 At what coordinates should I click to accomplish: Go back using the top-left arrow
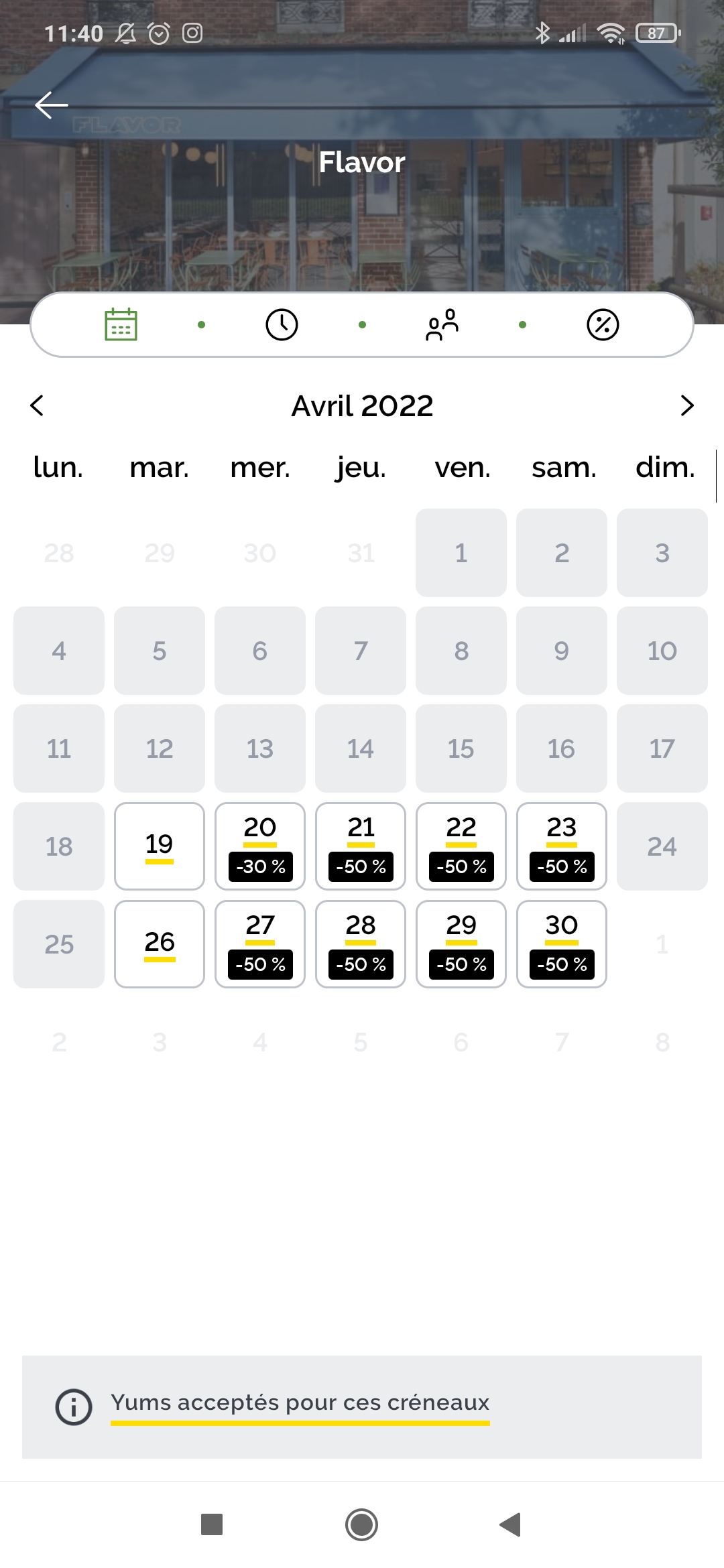[x=51, y=105]
